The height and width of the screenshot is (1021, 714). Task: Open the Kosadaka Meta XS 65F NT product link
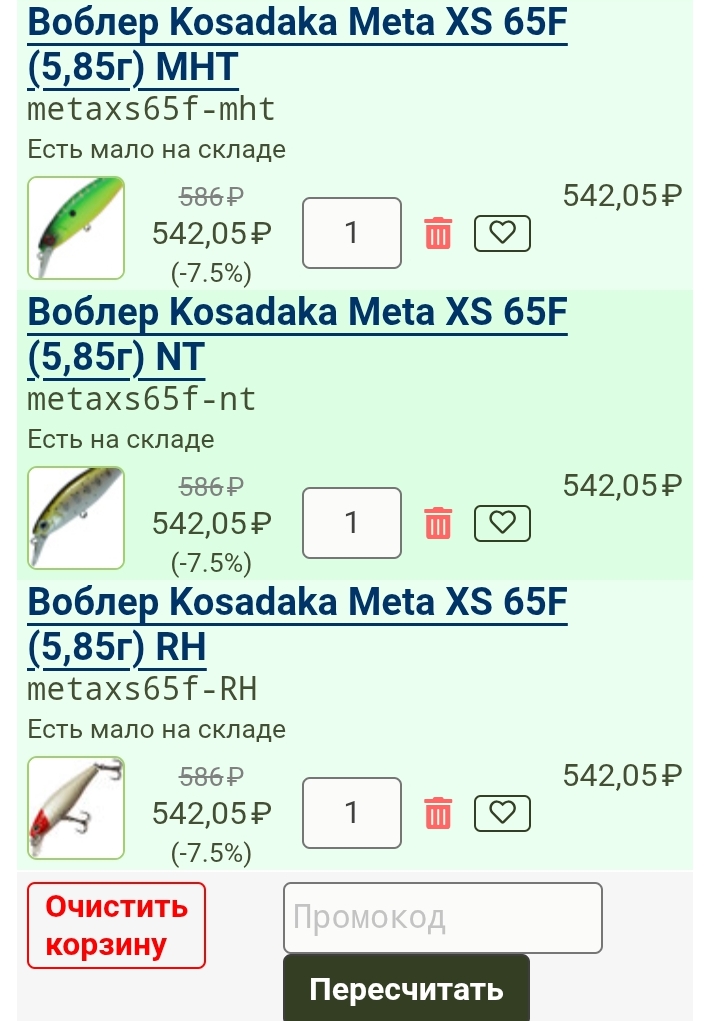297,334
